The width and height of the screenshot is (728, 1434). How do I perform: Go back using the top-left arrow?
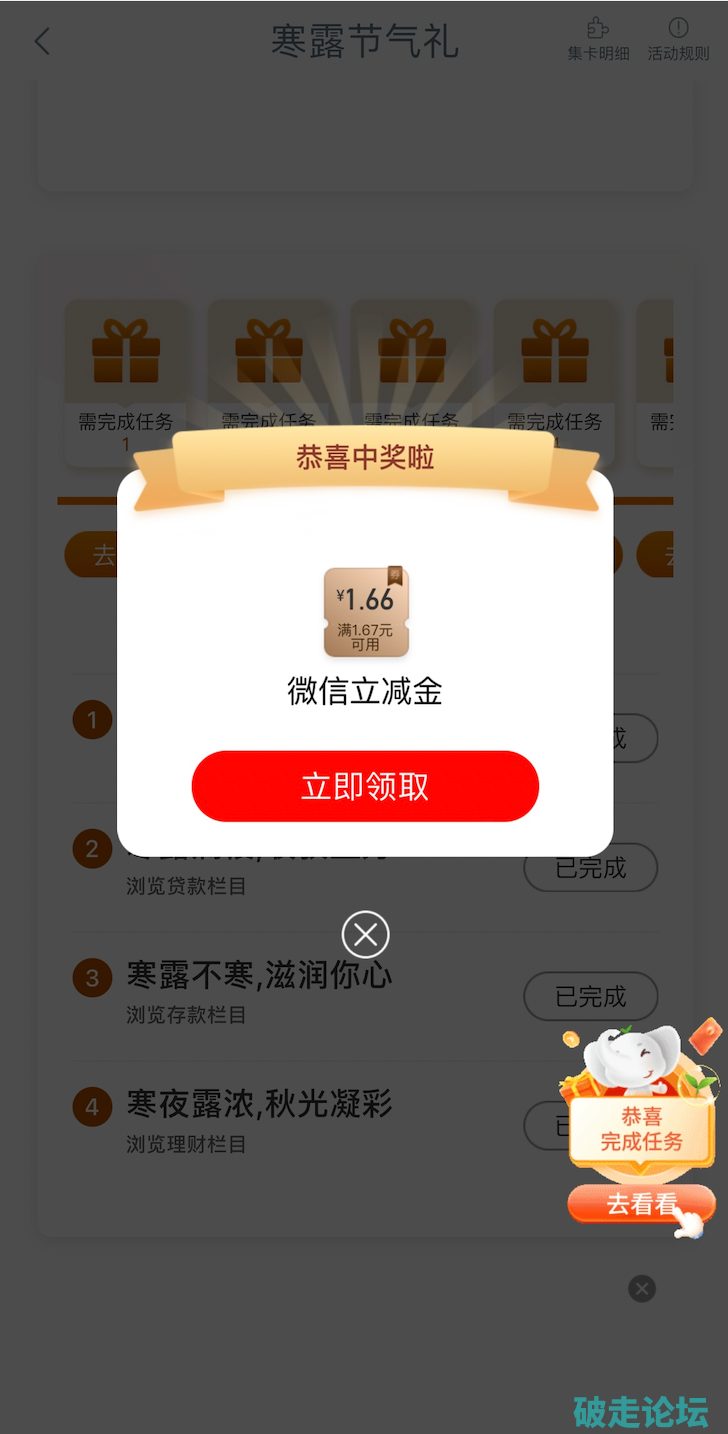pos(42,42)
